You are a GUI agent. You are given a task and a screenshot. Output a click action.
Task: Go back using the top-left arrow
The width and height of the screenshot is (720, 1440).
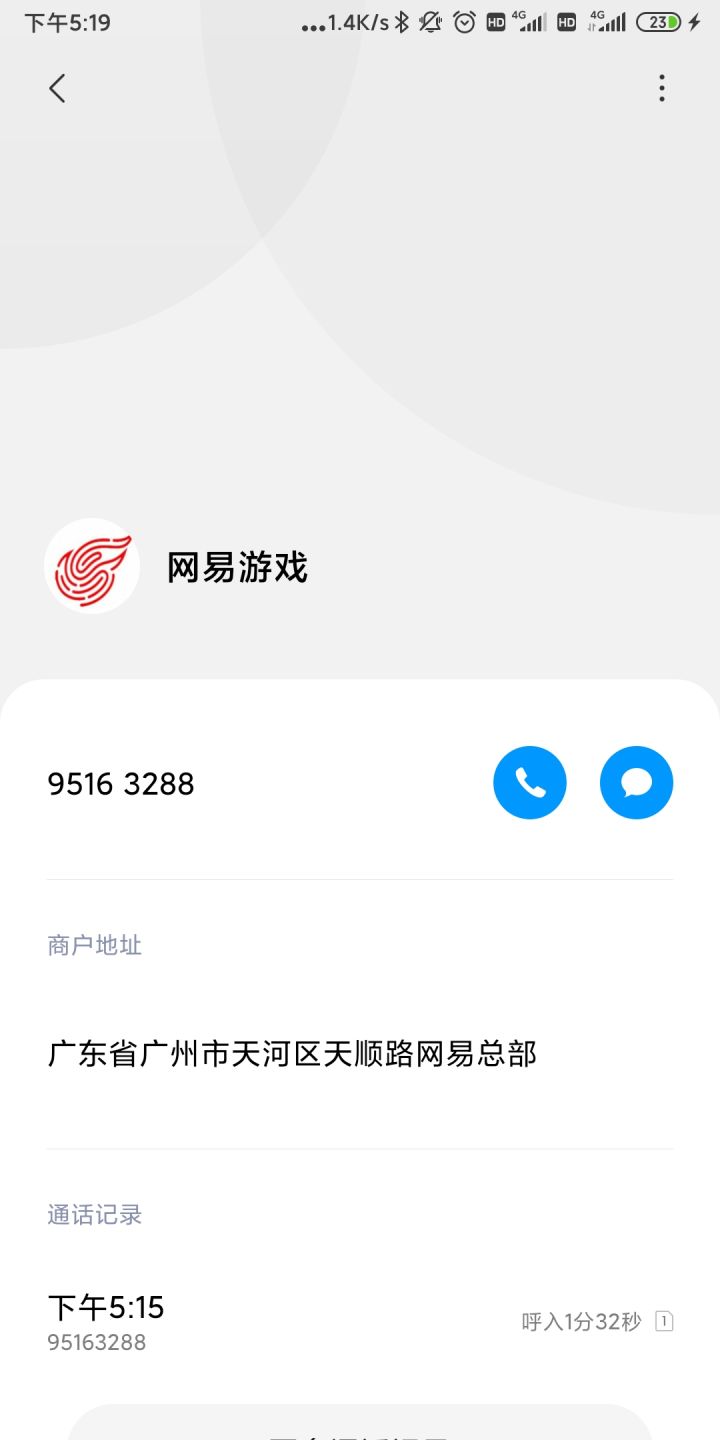(x=57, y=88)
